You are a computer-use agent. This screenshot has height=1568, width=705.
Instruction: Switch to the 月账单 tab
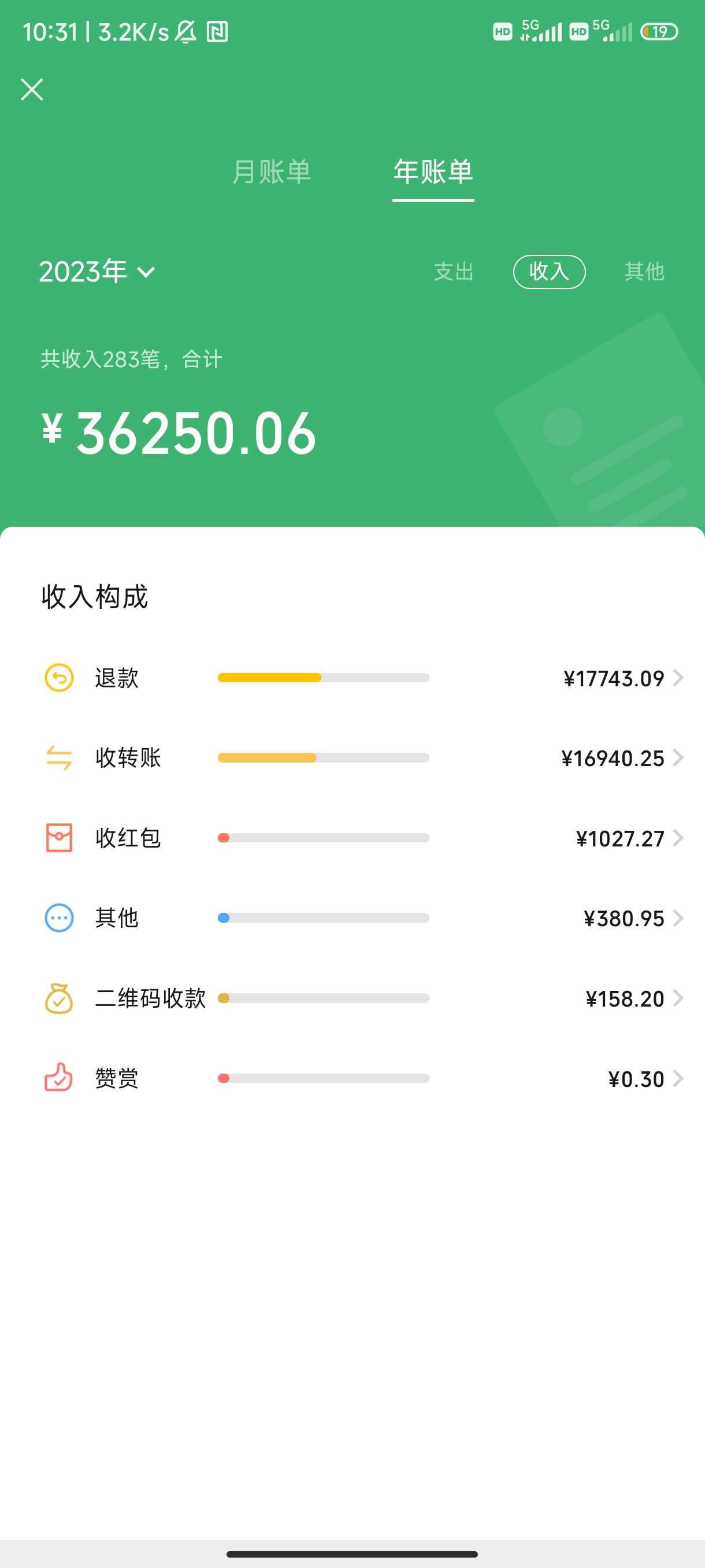click(271, 172)
